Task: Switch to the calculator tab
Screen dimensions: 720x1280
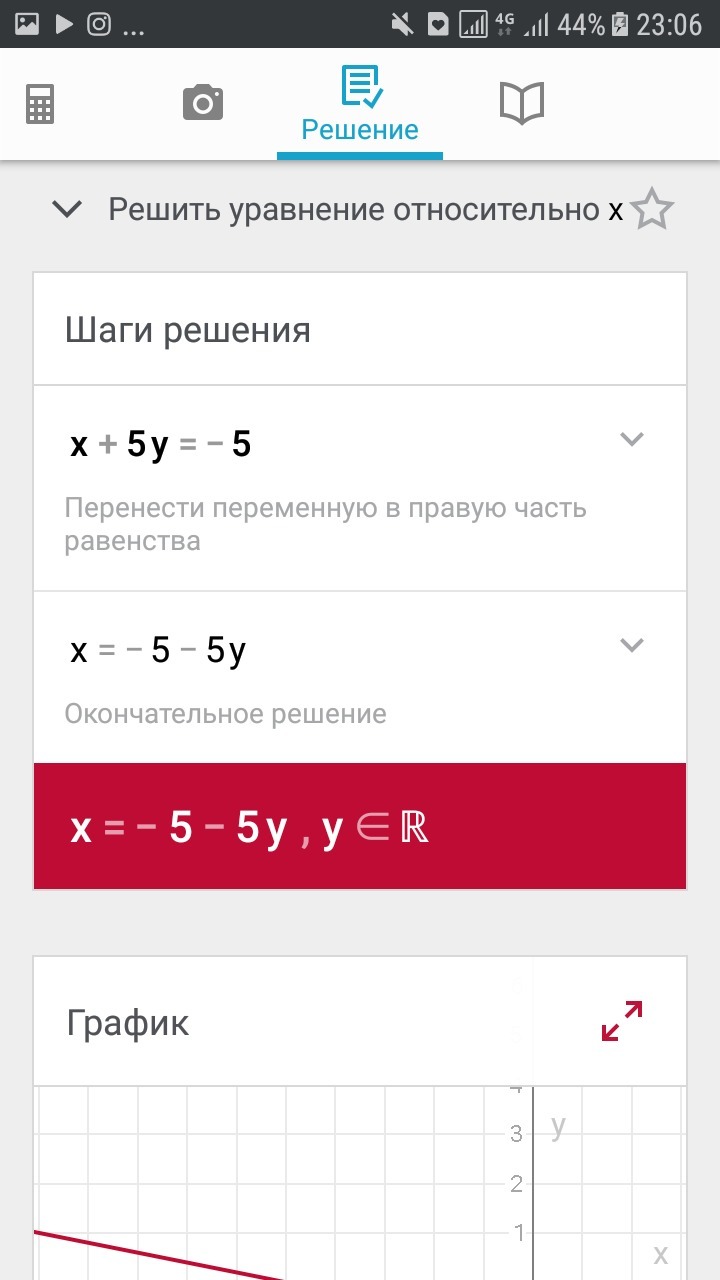Action: point(40,103)
